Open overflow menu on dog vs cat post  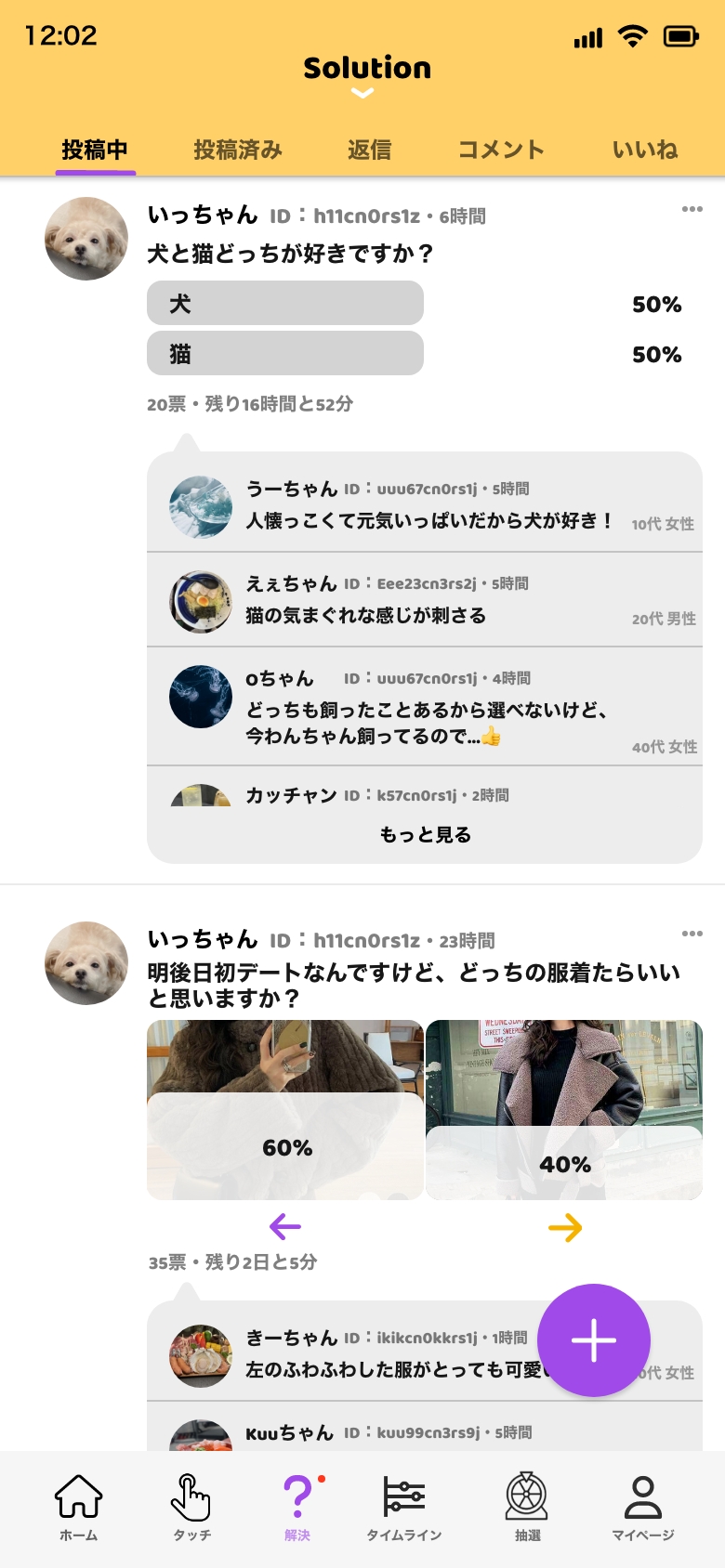tap(692, 209)
